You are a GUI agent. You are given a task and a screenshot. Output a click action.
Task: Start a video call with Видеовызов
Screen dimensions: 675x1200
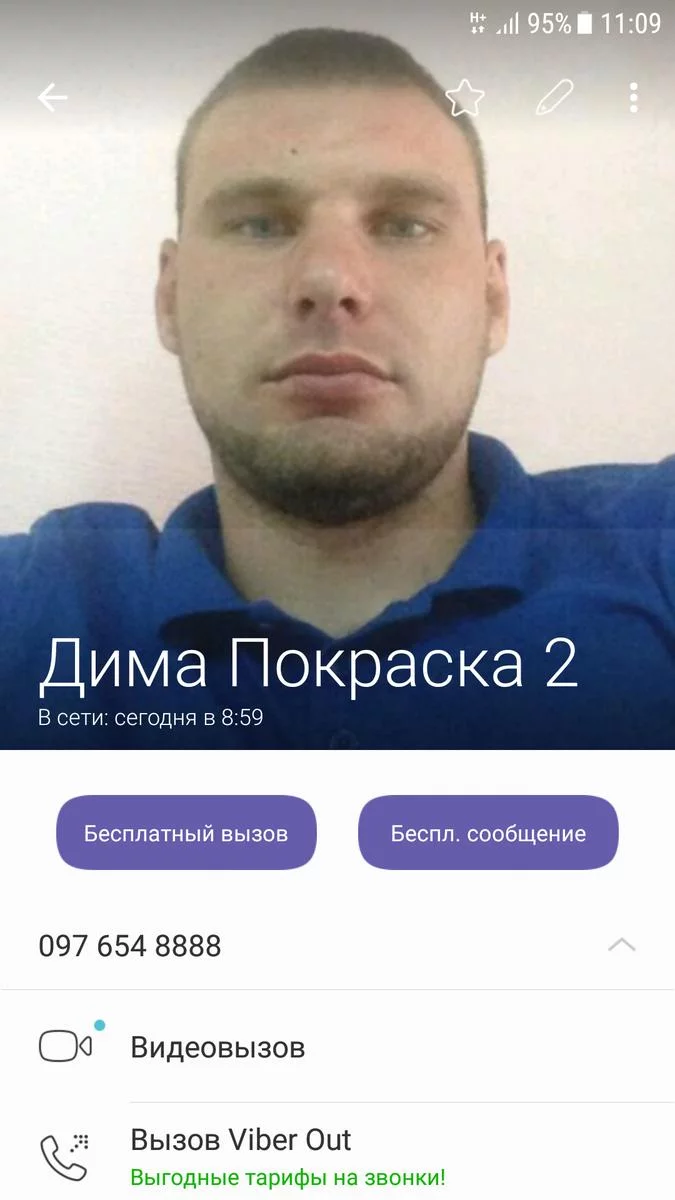[218, 1047]
